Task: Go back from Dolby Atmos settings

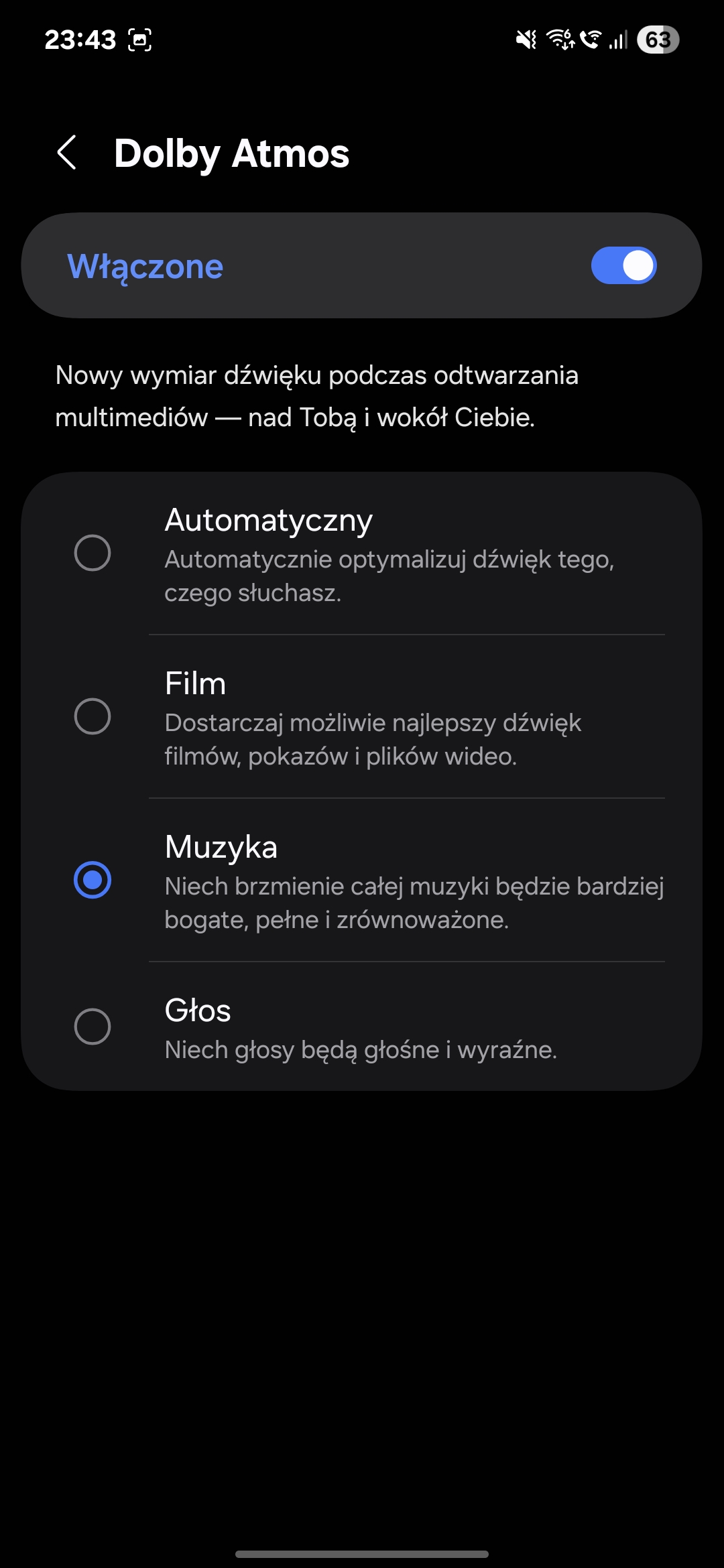Action: (x=67, y=153)
